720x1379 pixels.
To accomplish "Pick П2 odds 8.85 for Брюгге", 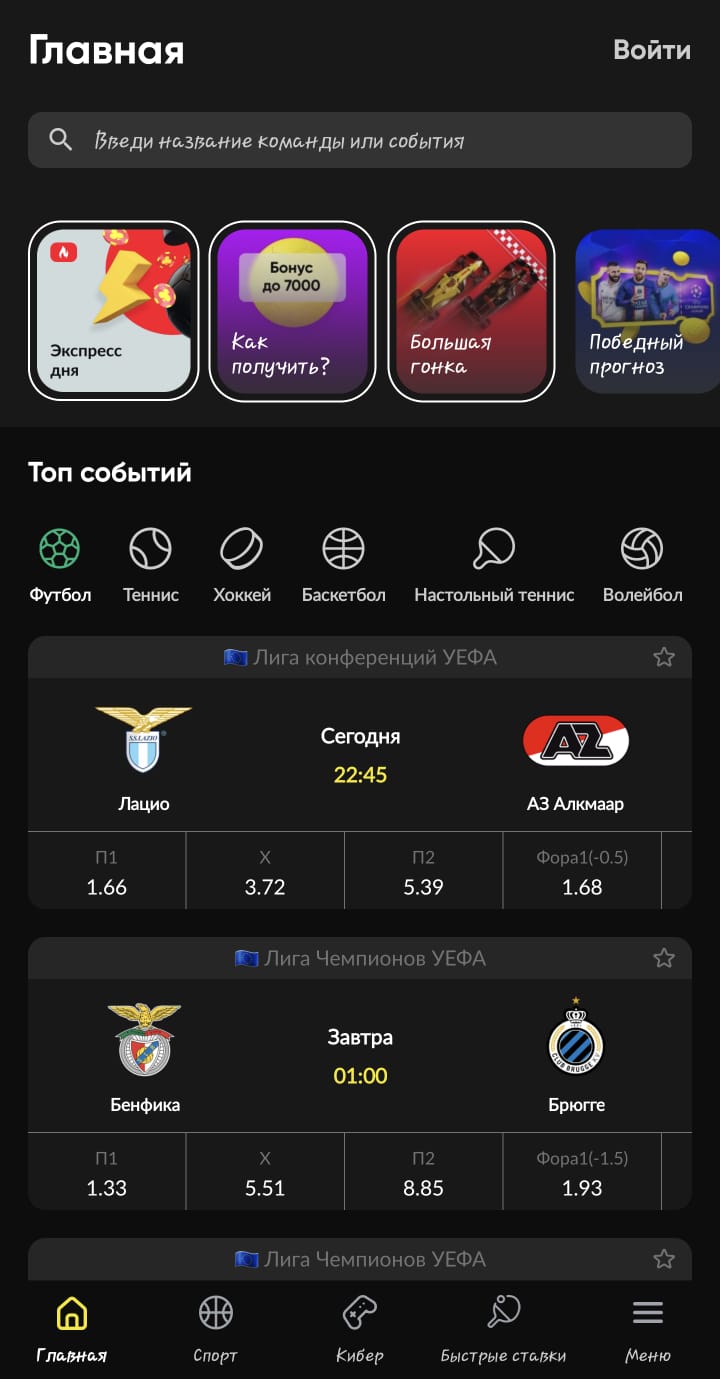I will click(423, 1173).
